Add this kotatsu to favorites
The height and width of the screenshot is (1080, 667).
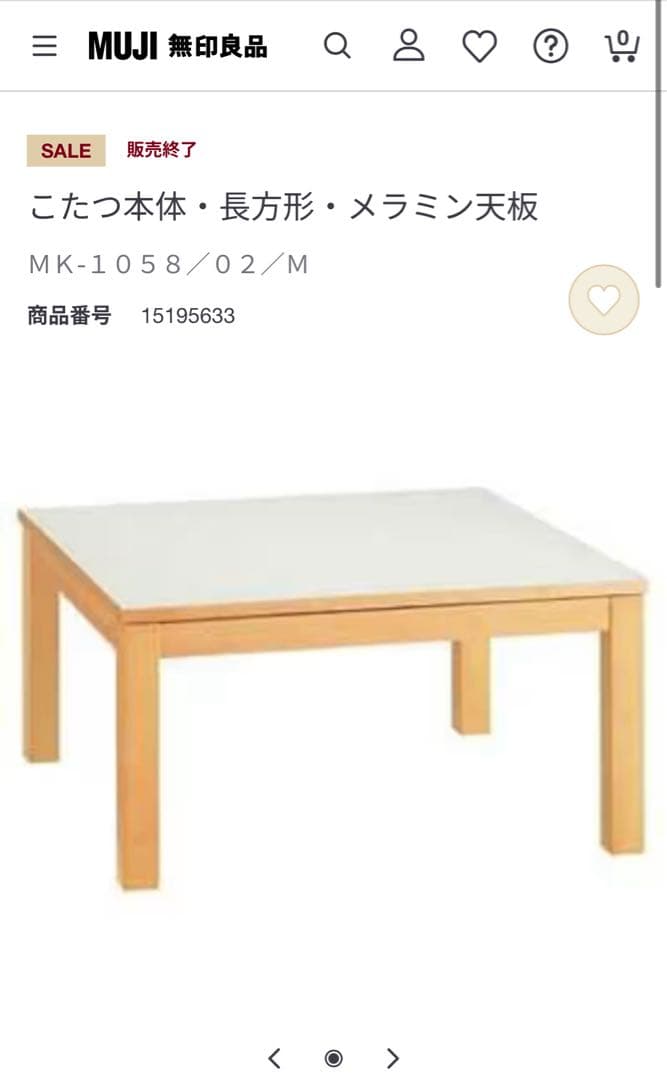coord(603,300)
